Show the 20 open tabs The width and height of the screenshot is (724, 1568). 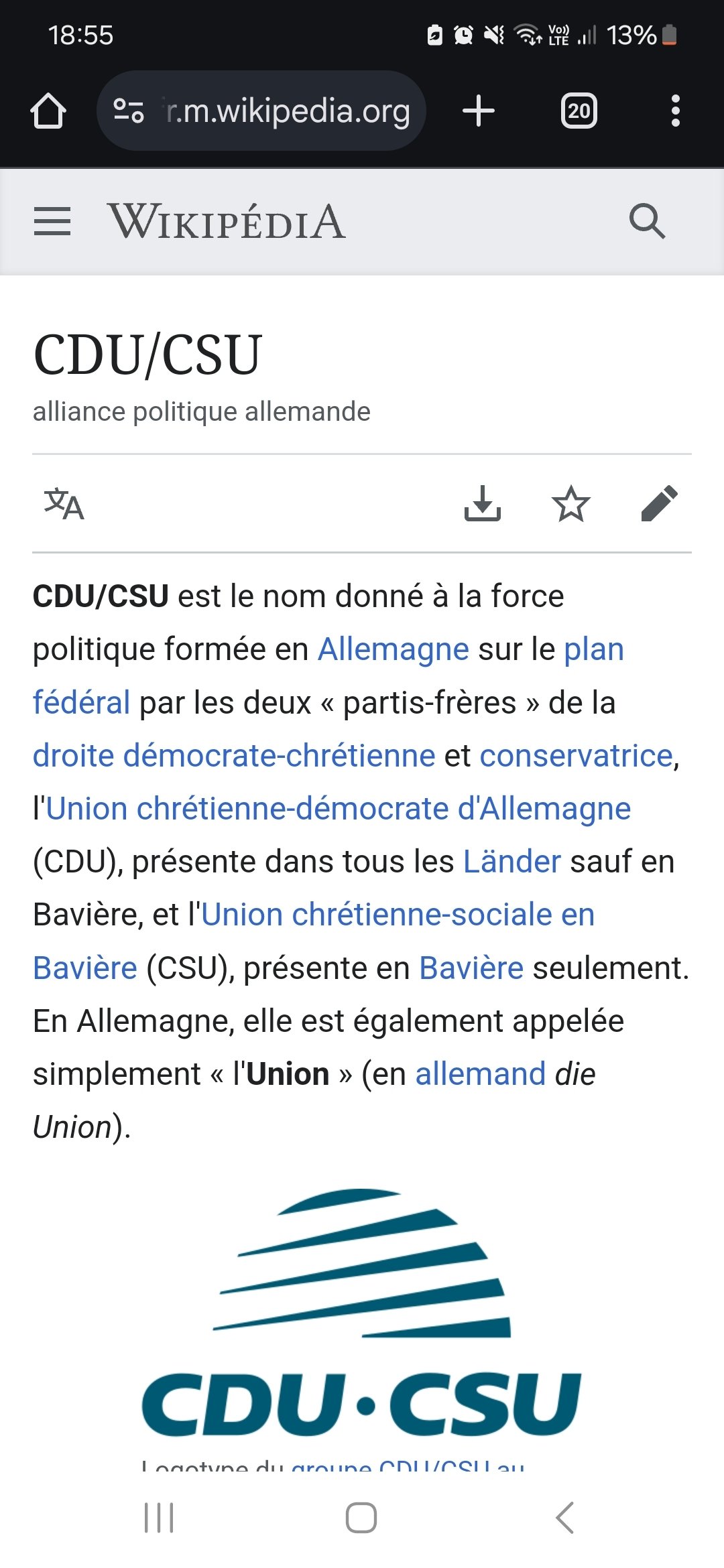(579, 111)
